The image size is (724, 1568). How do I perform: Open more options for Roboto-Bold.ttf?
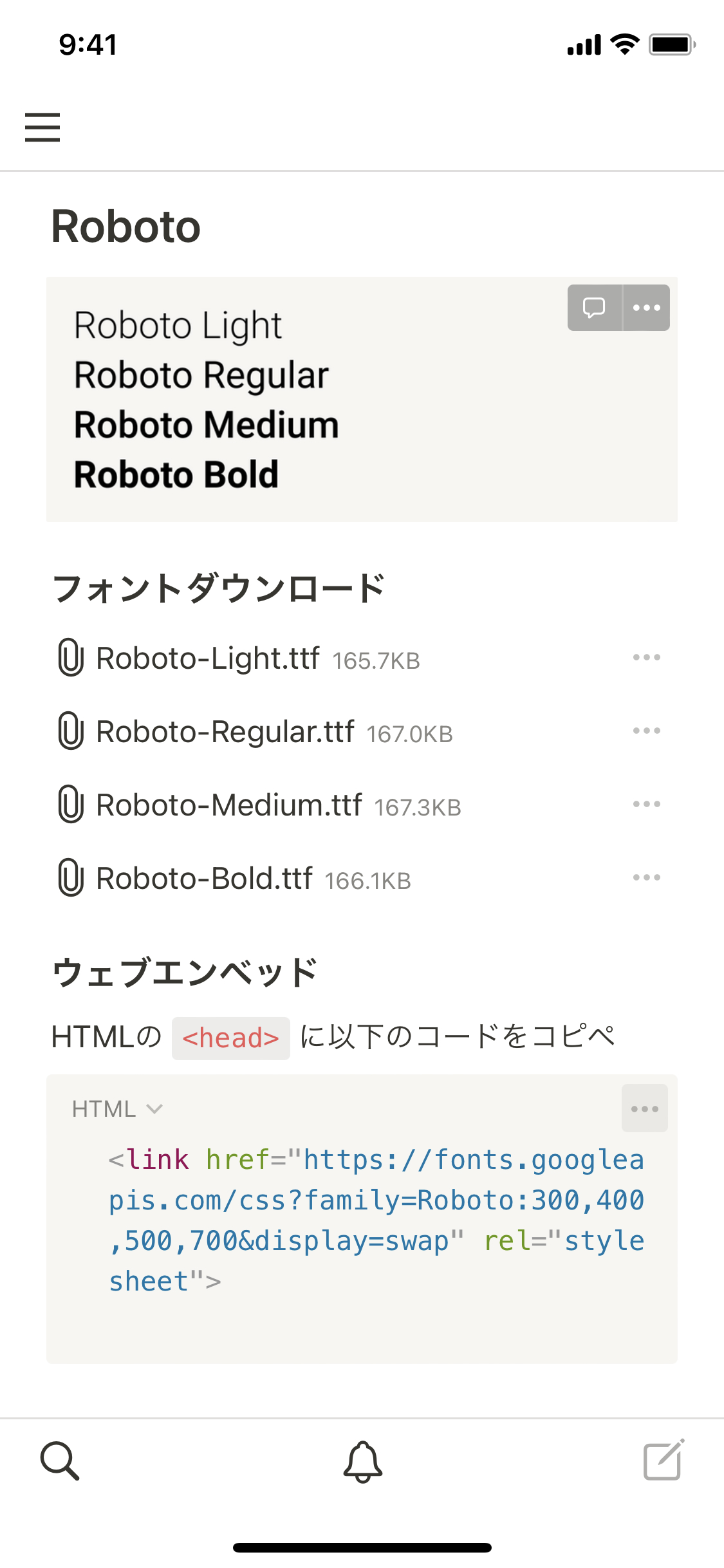(646, 878)
